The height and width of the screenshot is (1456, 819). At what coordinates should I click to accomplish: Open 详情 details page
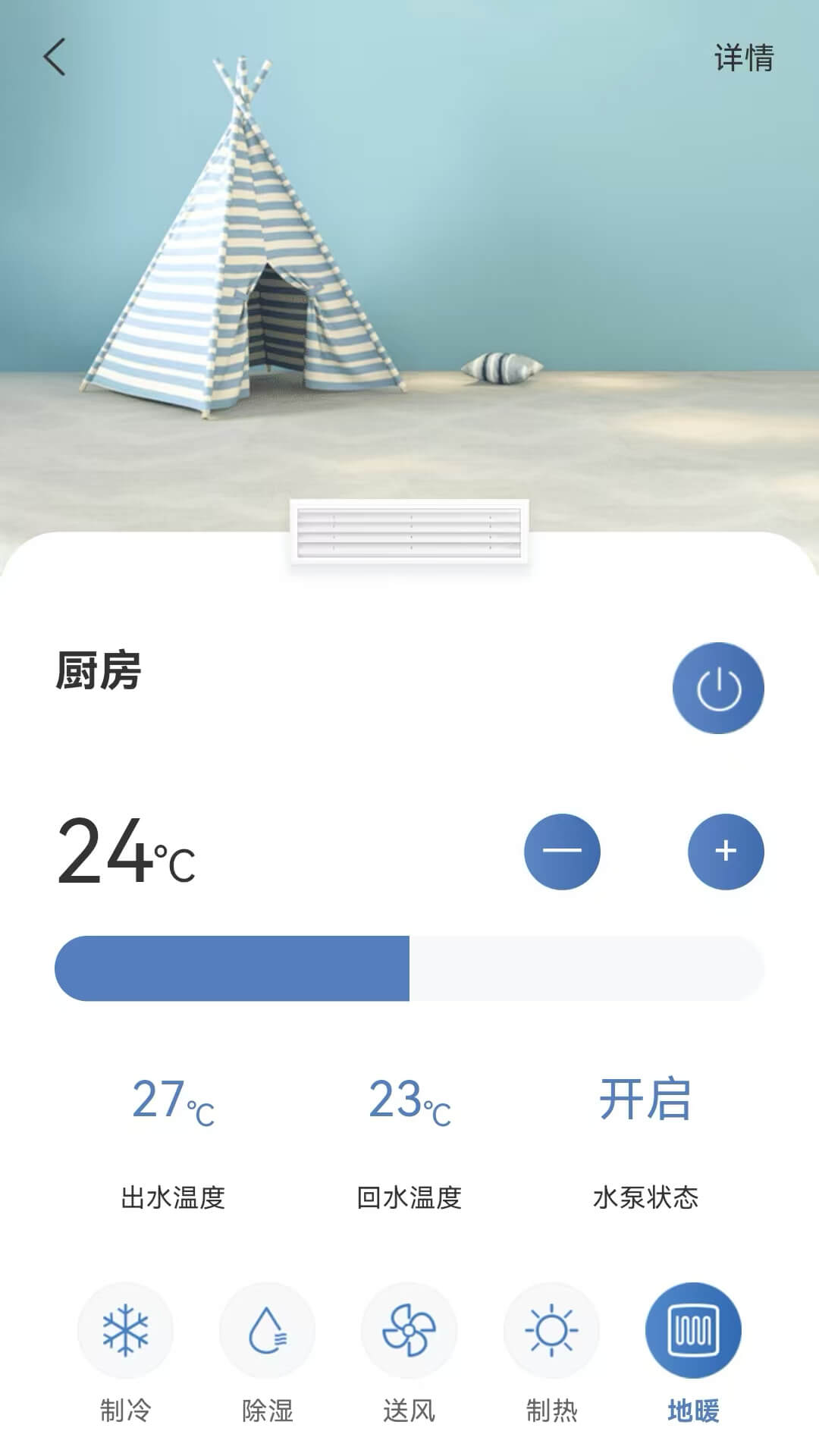[x=744, y=58]
